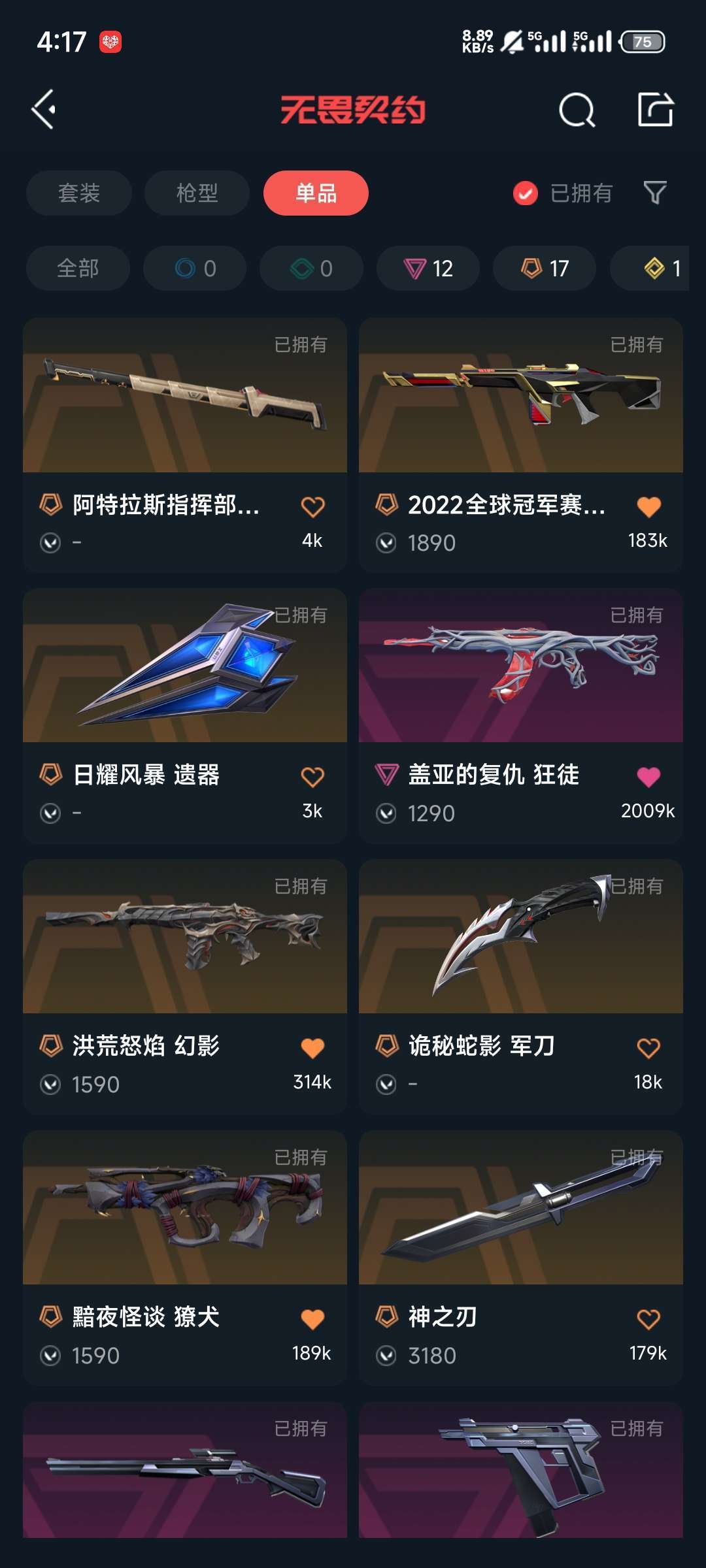The image size is (706, 1568).
Task: Switch to the 枪型 tab
Action: 197,193
